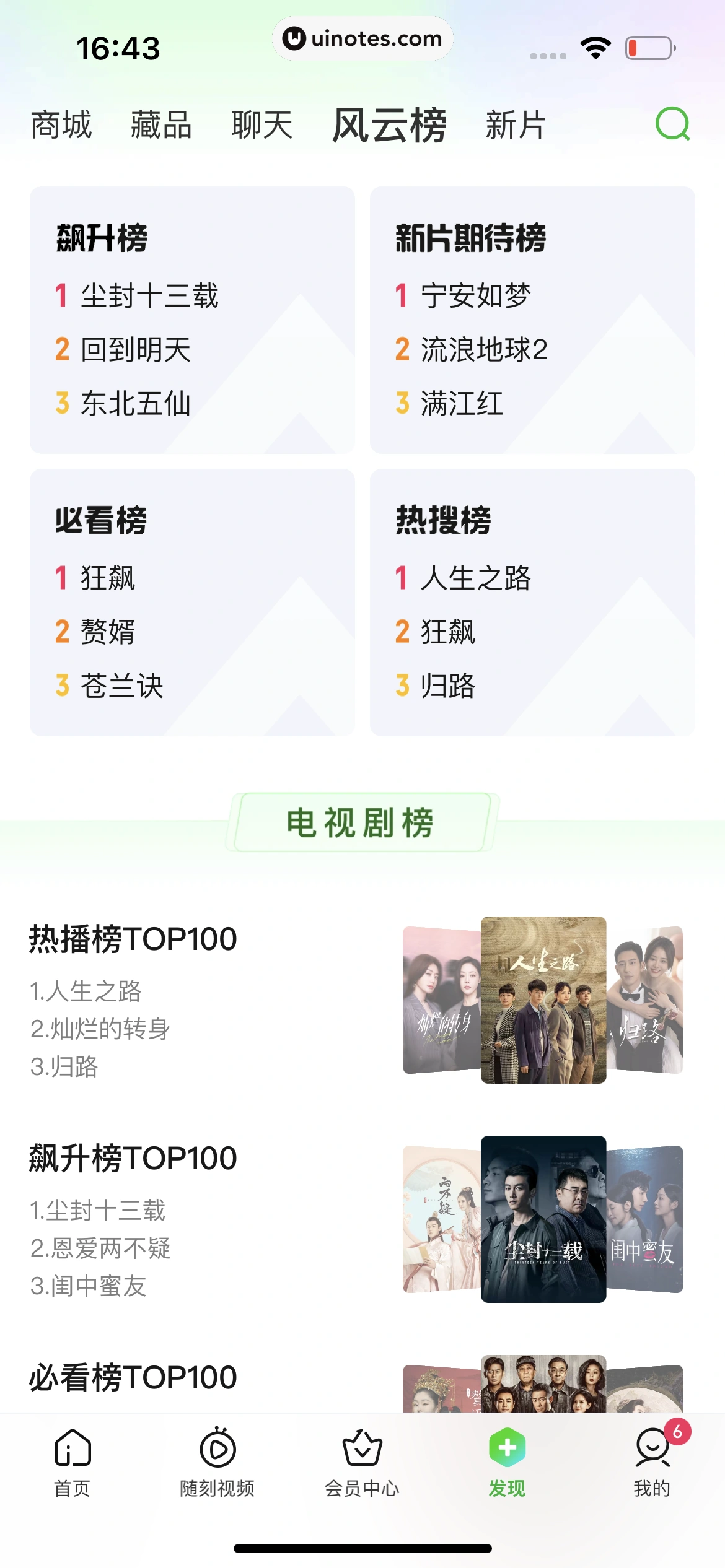Switch to the 商城 tab
Image resolution: width=725 pixels, height=1568 pixels.
[x=61, y=125]
